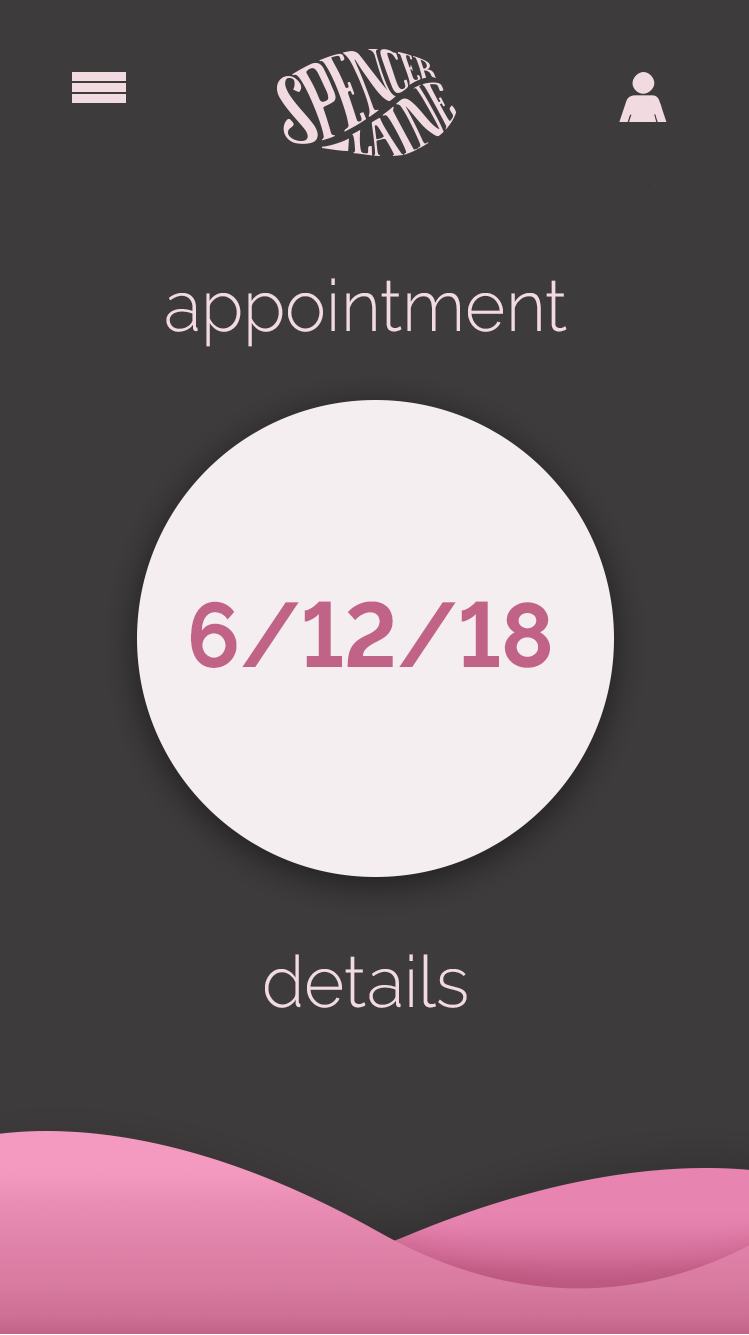Open the hamburger menu
Viewport: 749px width, 1335px height.
coord(99,87)
